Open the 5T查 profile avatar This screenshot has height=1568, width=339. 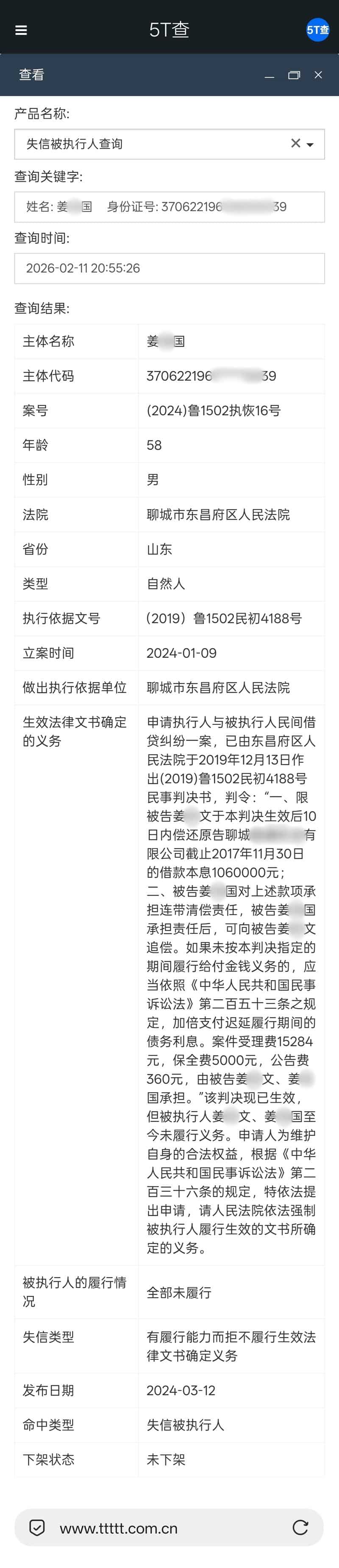point(317,30)
